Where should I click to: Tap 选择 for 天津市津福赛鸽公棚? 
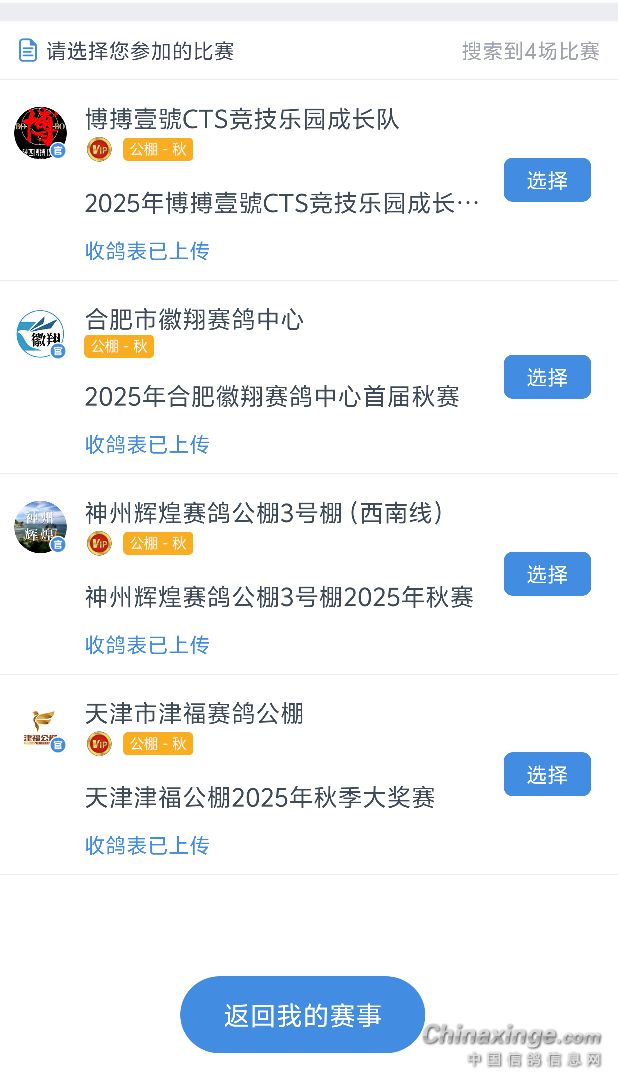(x=547, y=775)
